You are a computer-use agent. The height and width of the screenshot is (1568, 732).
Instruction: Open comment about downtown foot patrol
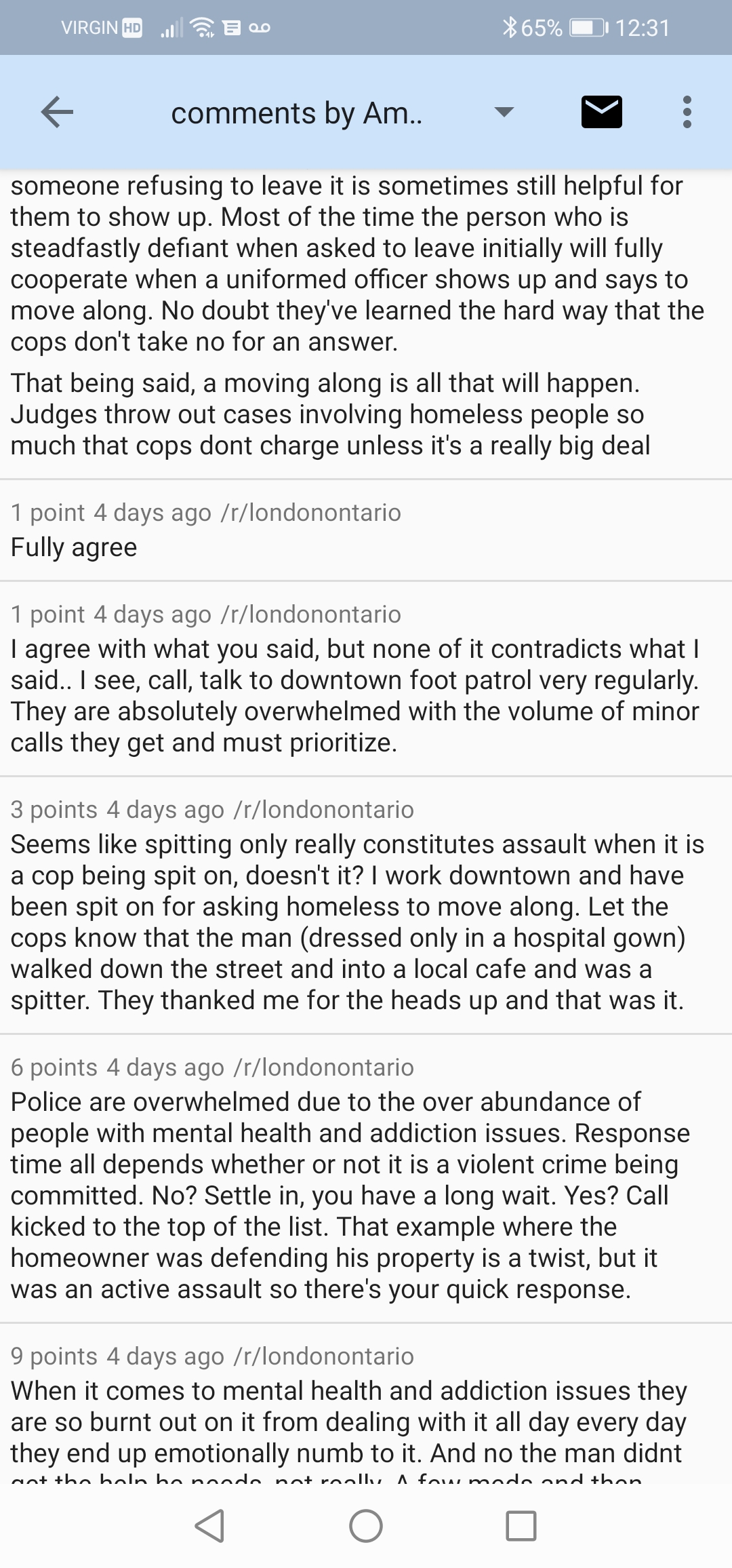pos(366,679)
